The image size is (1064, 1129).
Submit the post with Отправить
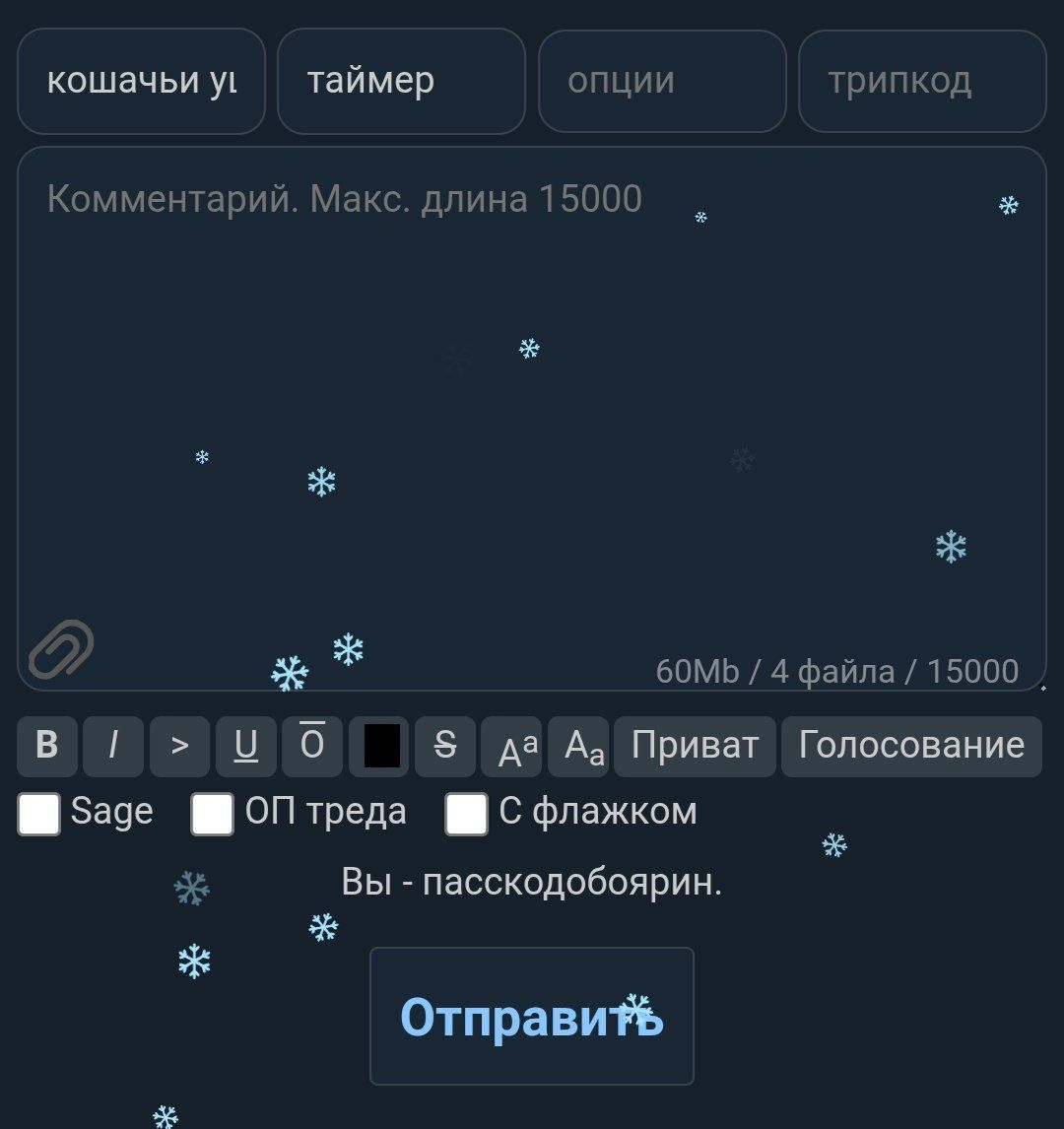tap(532, 1017)
